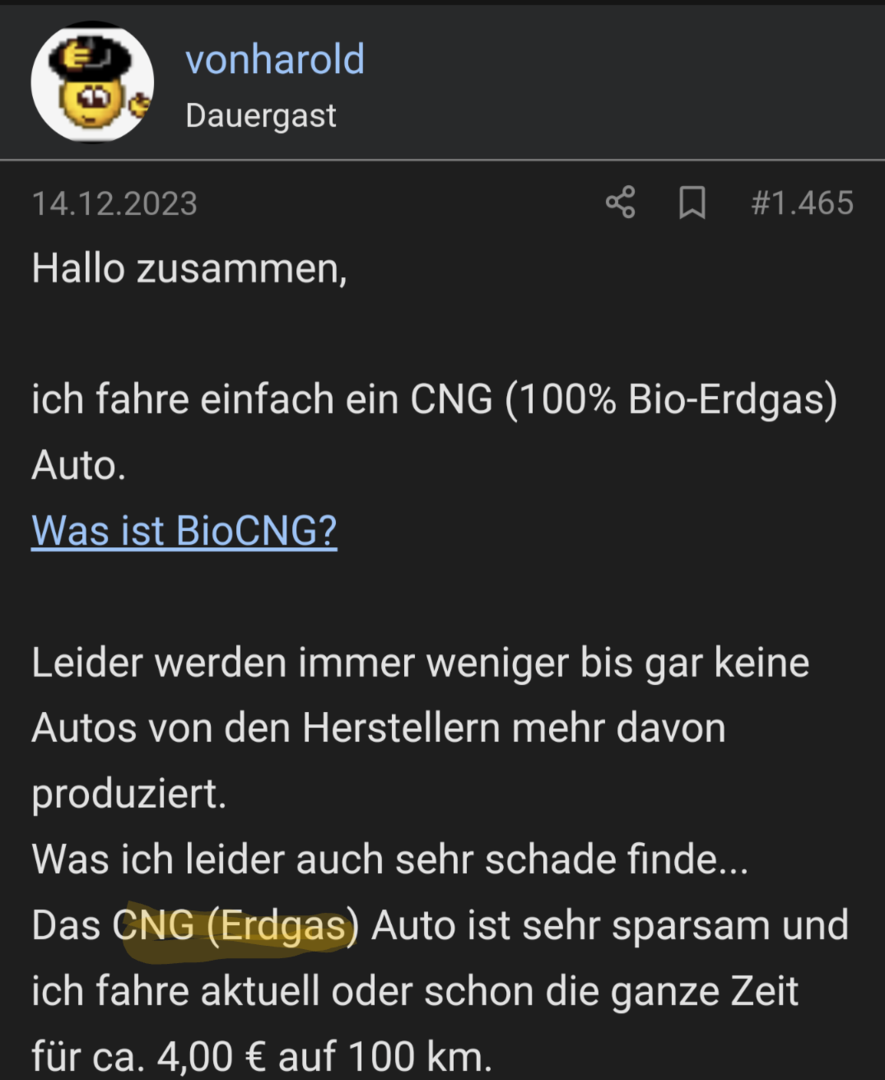
Task: Tap vonharold's avatar image
Action: point(92,82)
